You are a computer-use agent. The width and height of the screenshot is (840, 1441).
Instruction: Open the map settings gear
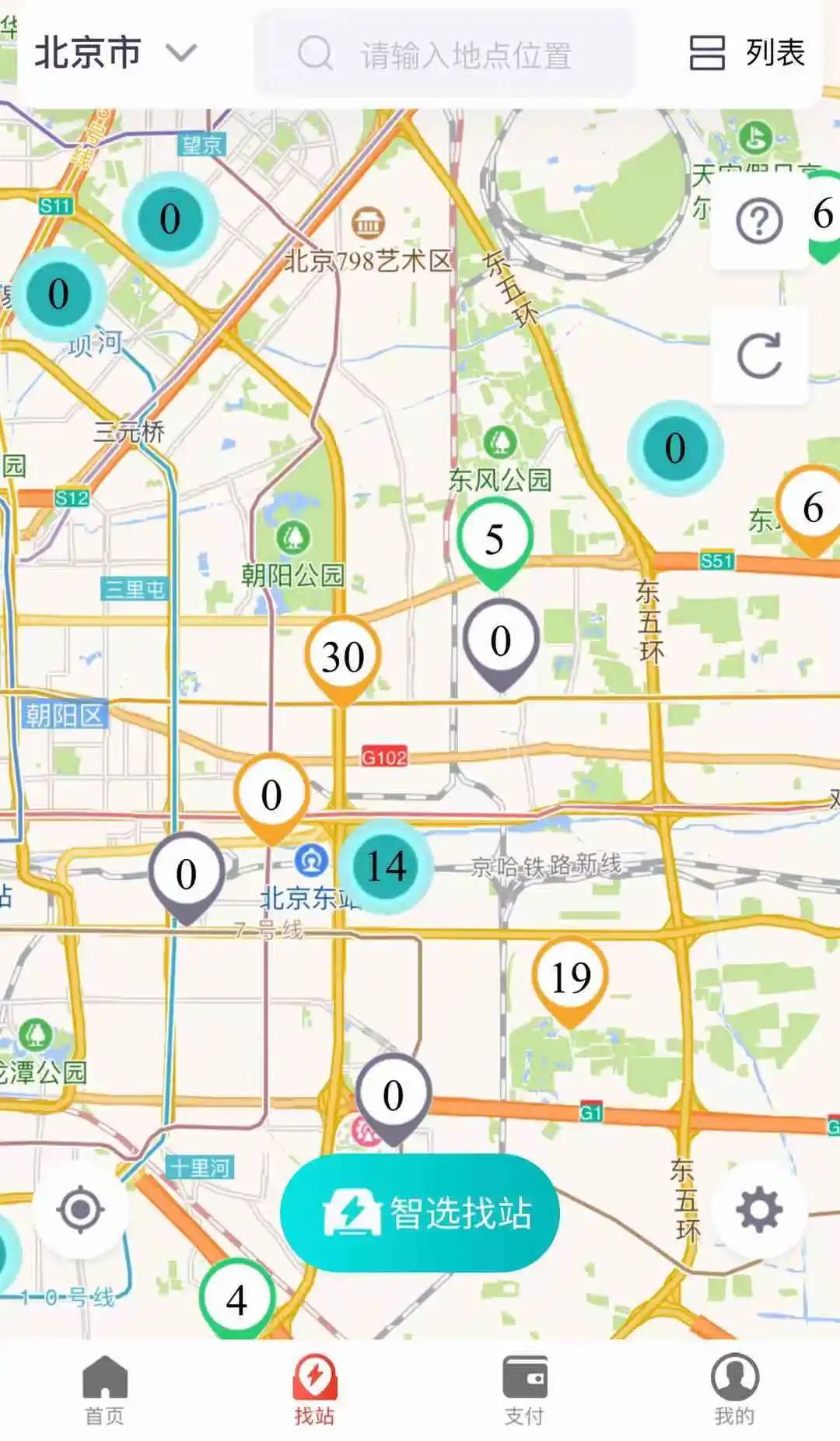point(759,1209)
